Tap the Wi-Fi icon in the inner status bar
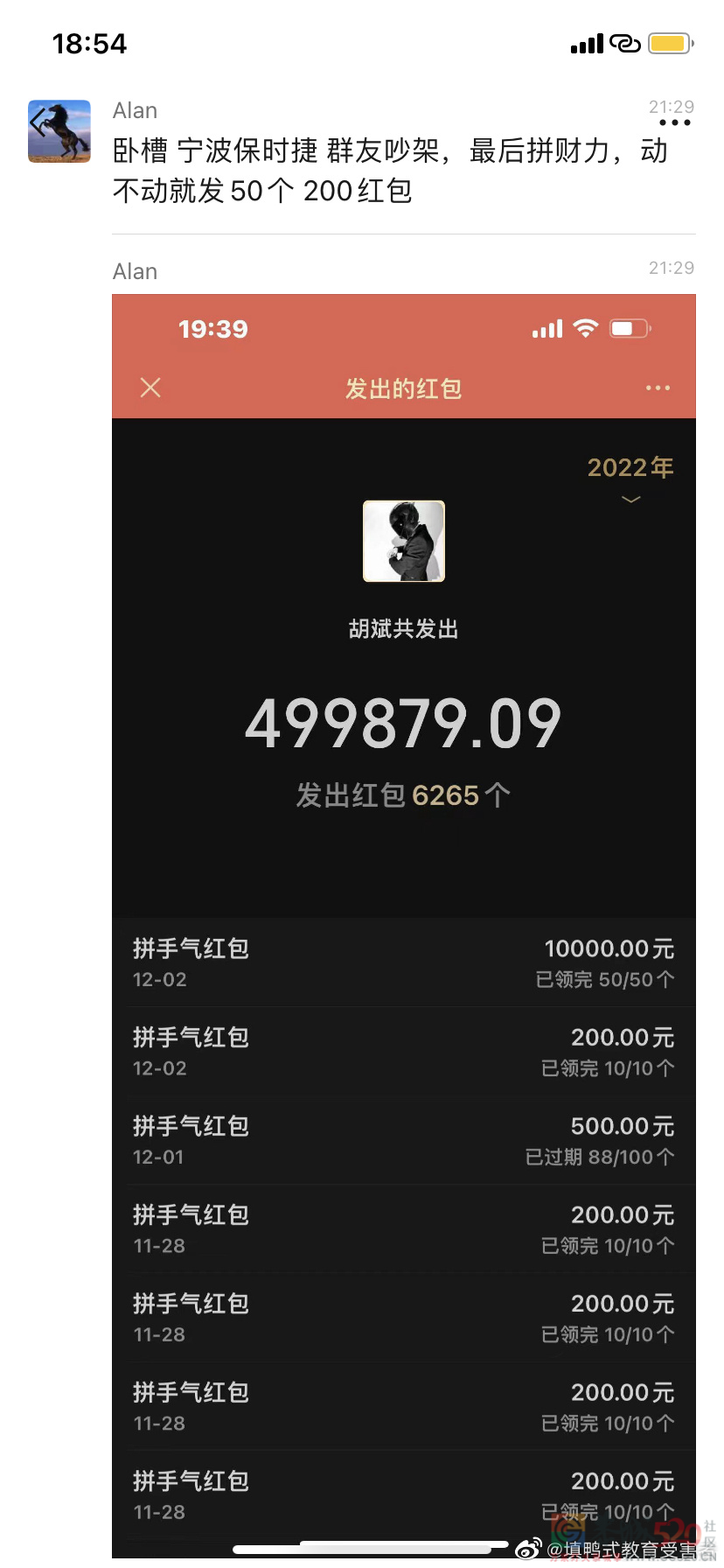 click(x=585, y=329)
